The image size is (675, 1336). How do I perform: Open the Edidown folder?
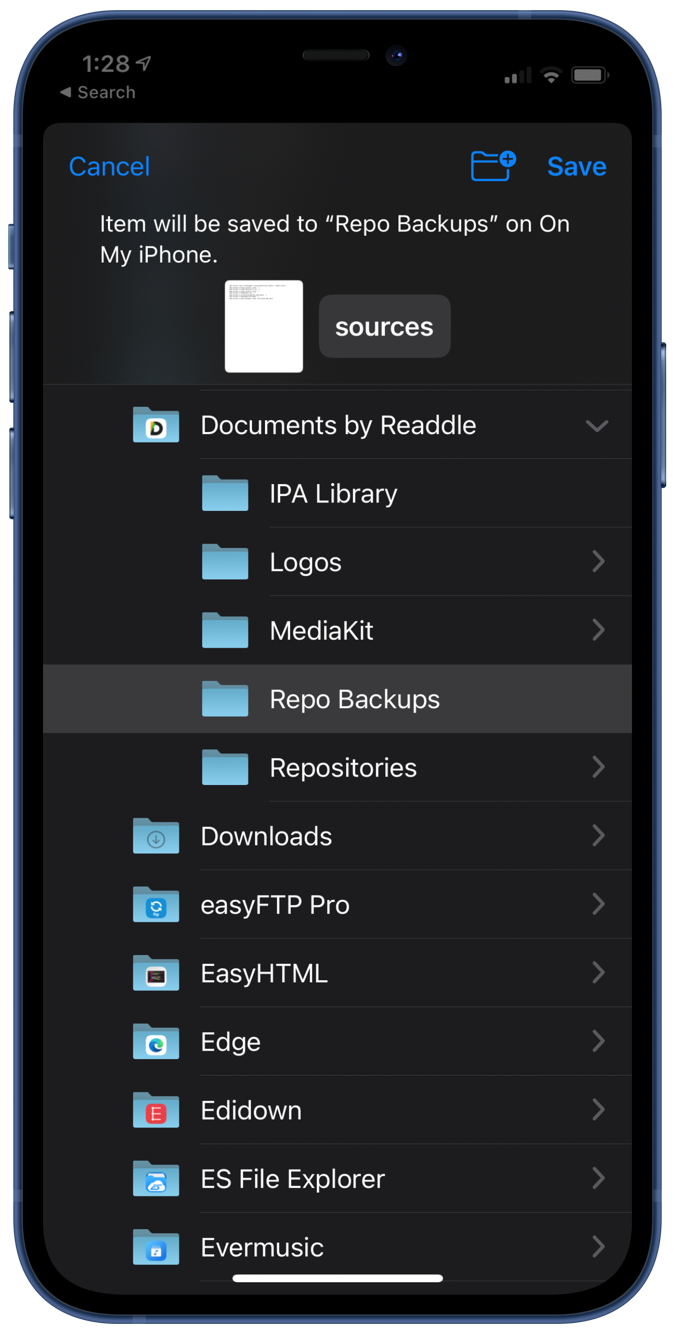pyautogui.click(x=337, y=1110)
